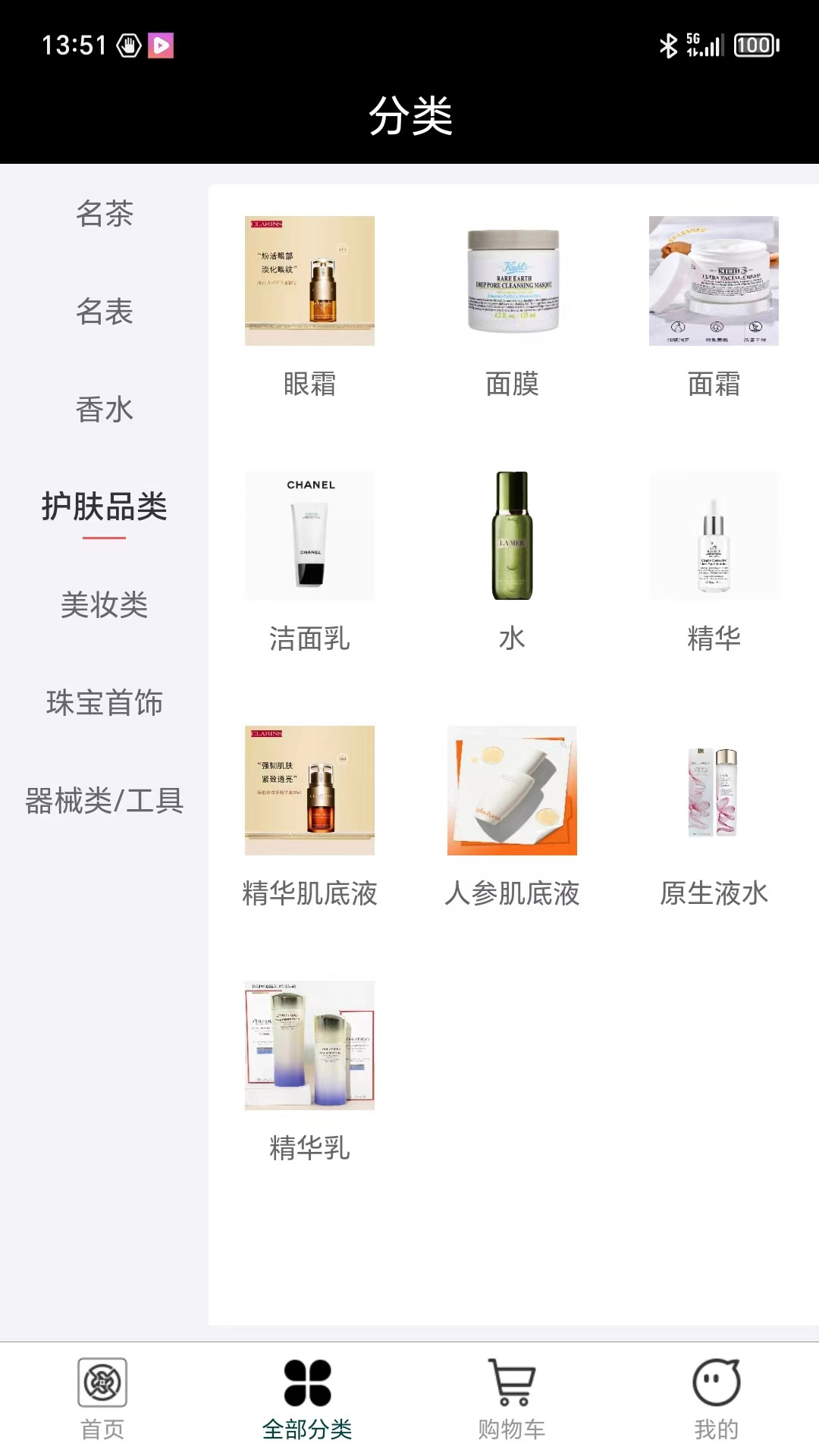The width and height of the screenshot is (819, 1456).
Task: Tap the 人参肌底液 product thumbnail
Action: click(512, 789)
